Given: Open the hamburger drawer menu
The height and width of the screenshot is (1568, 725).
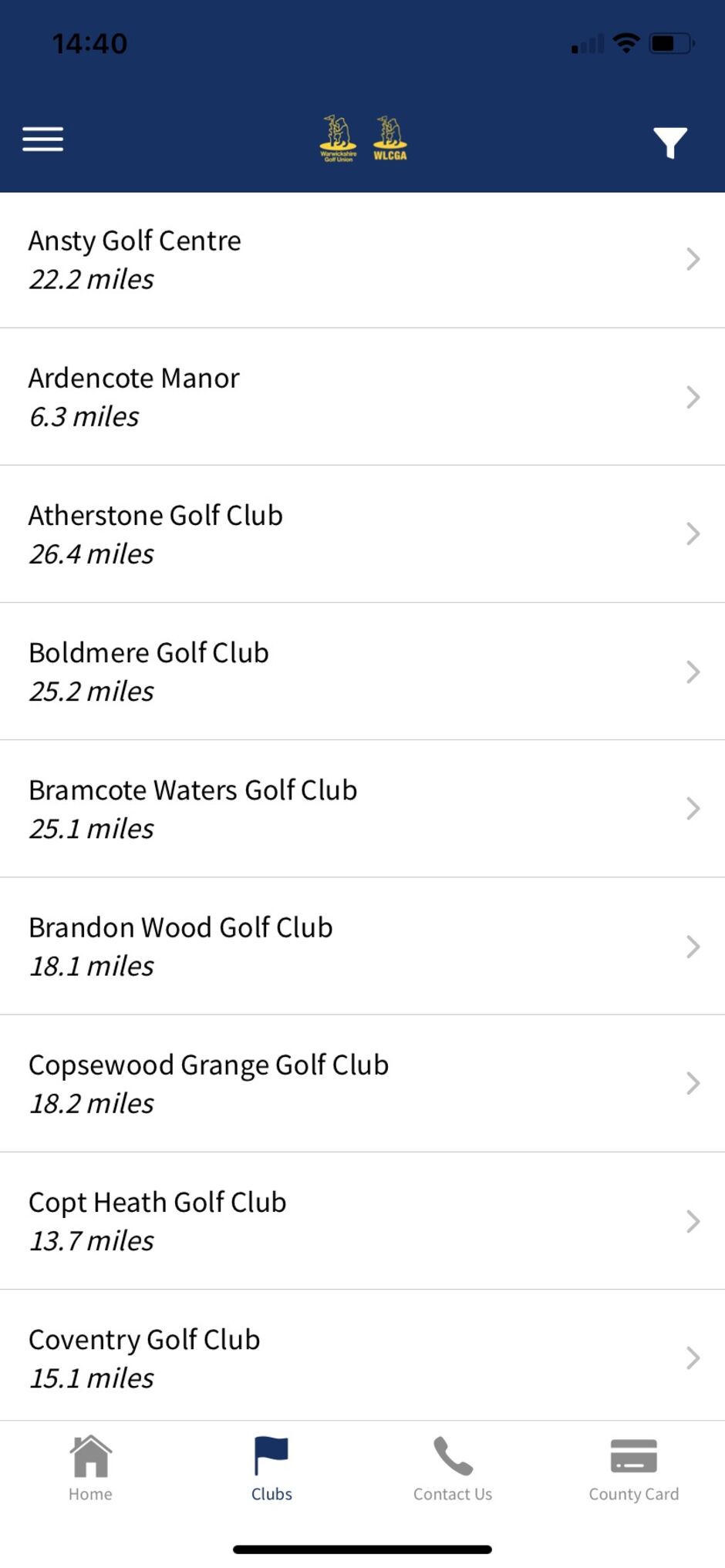Looking at the screenshot, I should coord(42,140).
